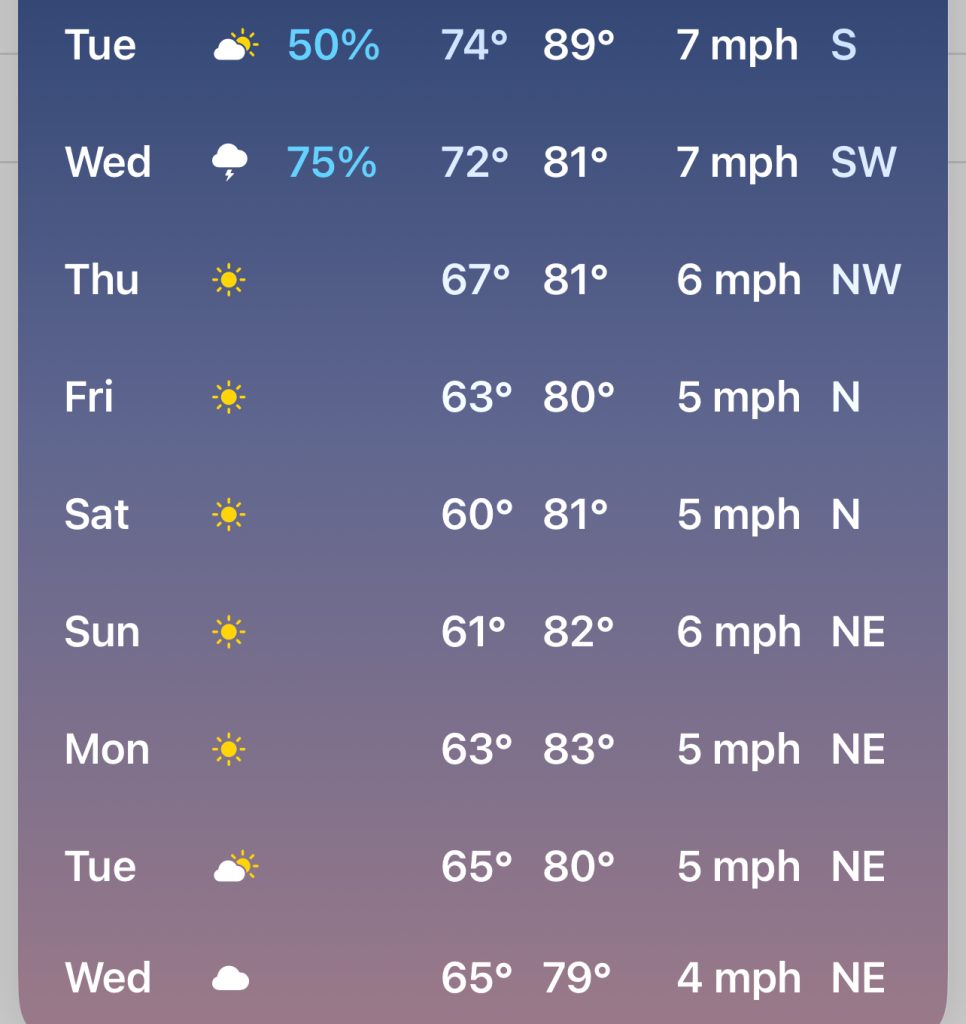Open Thursday's forecast row

coord(482,280)
